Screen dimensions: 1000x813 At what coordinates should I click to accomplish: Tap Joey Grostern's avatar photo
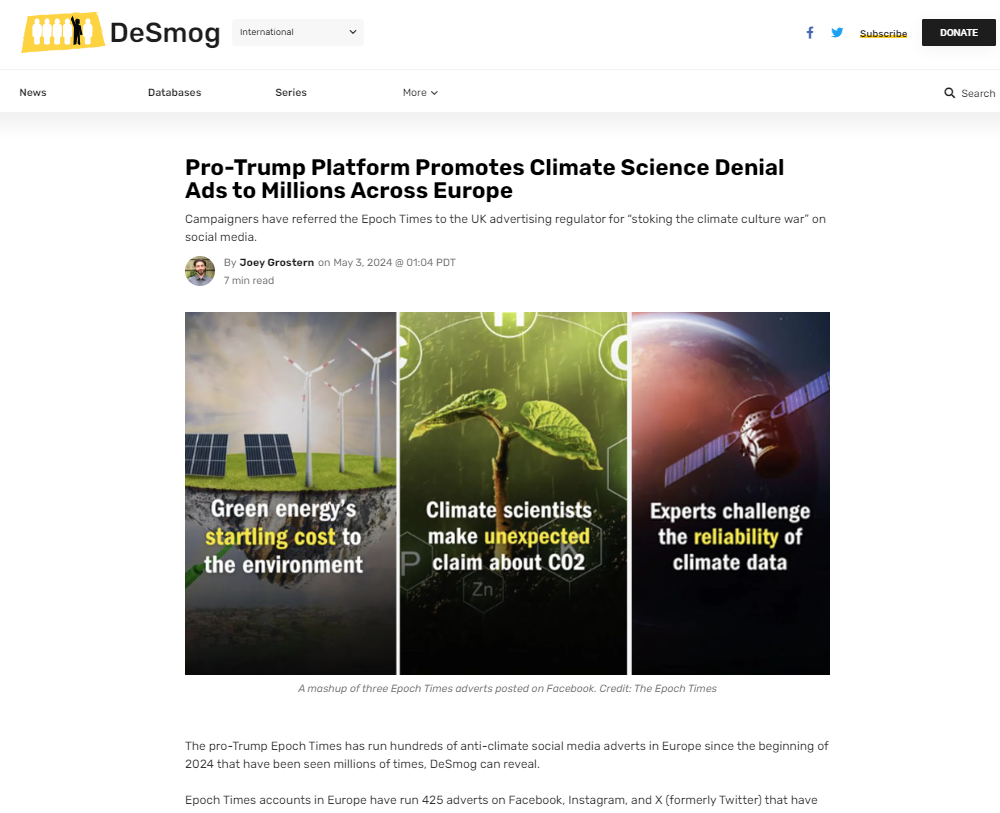tap(200, 271)
